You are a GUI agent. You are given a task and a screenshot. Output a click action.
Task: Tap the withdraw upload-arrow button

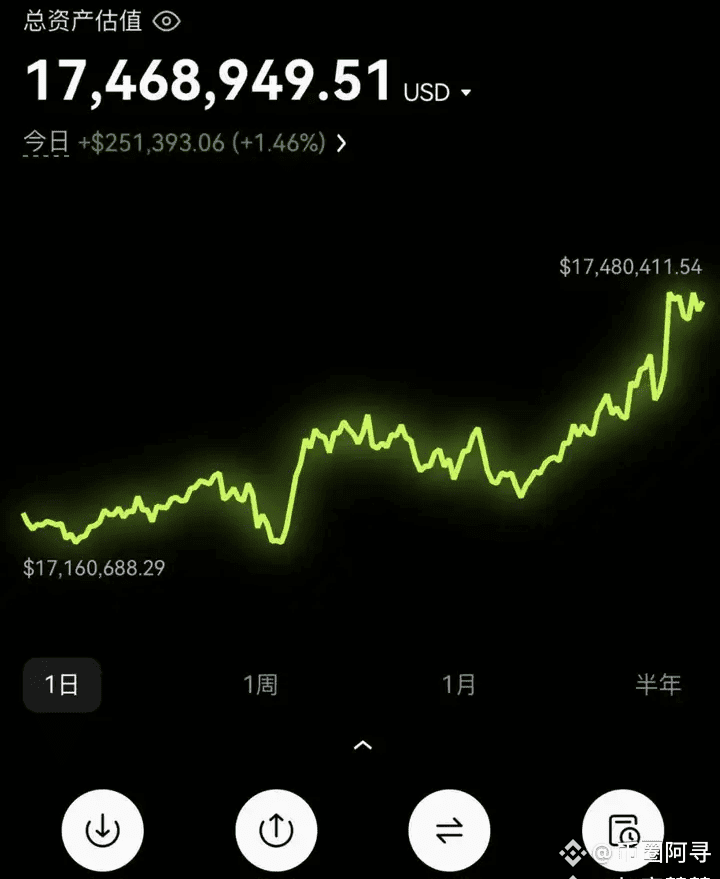pyautogui.click(x=276, y=830)
